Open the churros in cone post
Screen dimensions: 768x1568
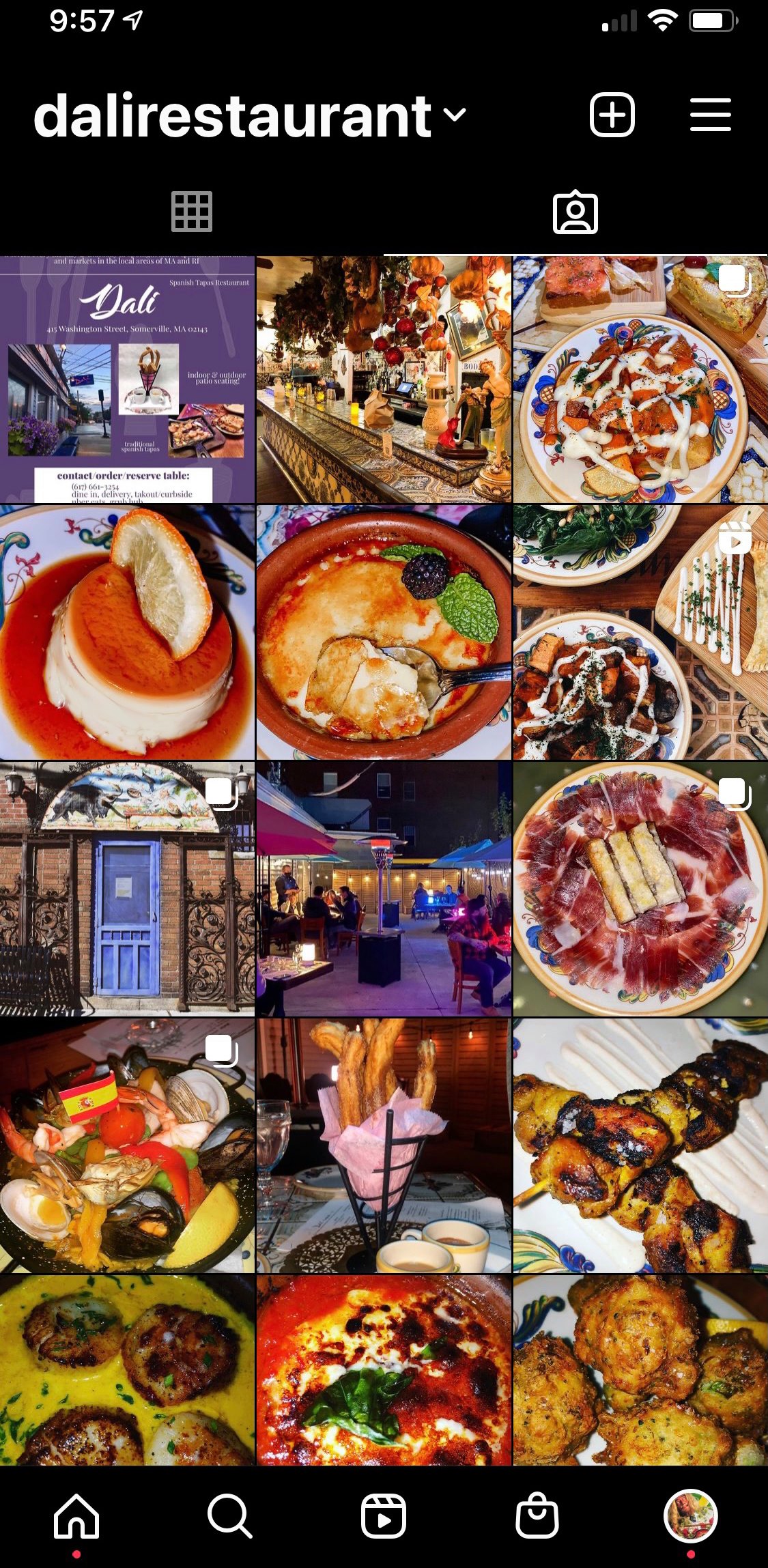384,1145
